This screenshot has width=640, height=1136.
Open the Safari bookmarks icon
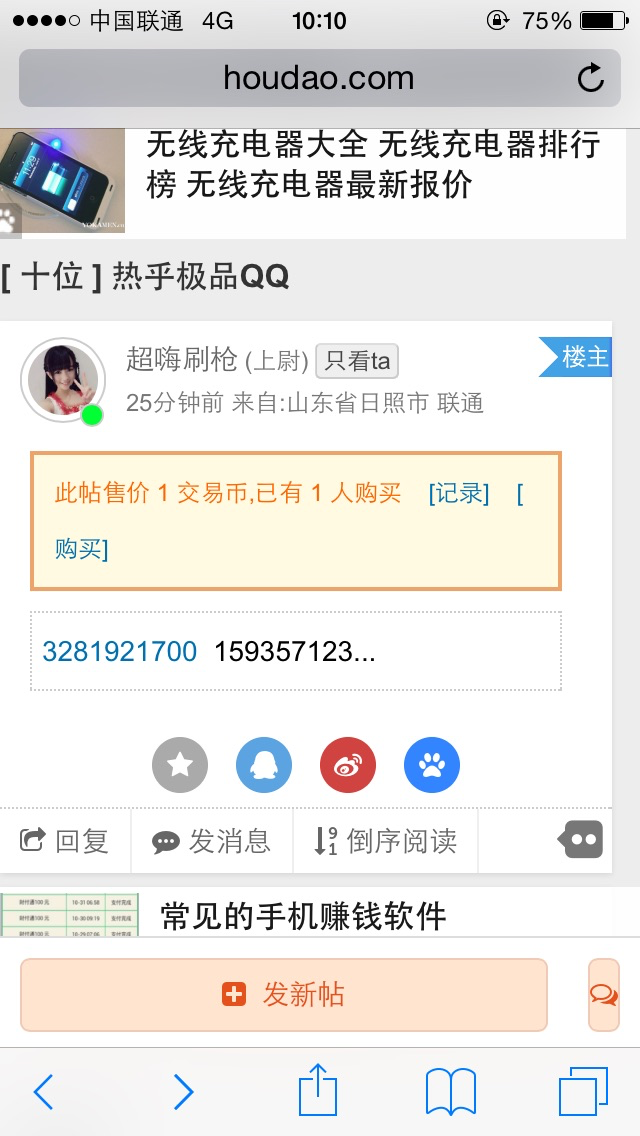pyautogui.click(x=450, y=1091)
